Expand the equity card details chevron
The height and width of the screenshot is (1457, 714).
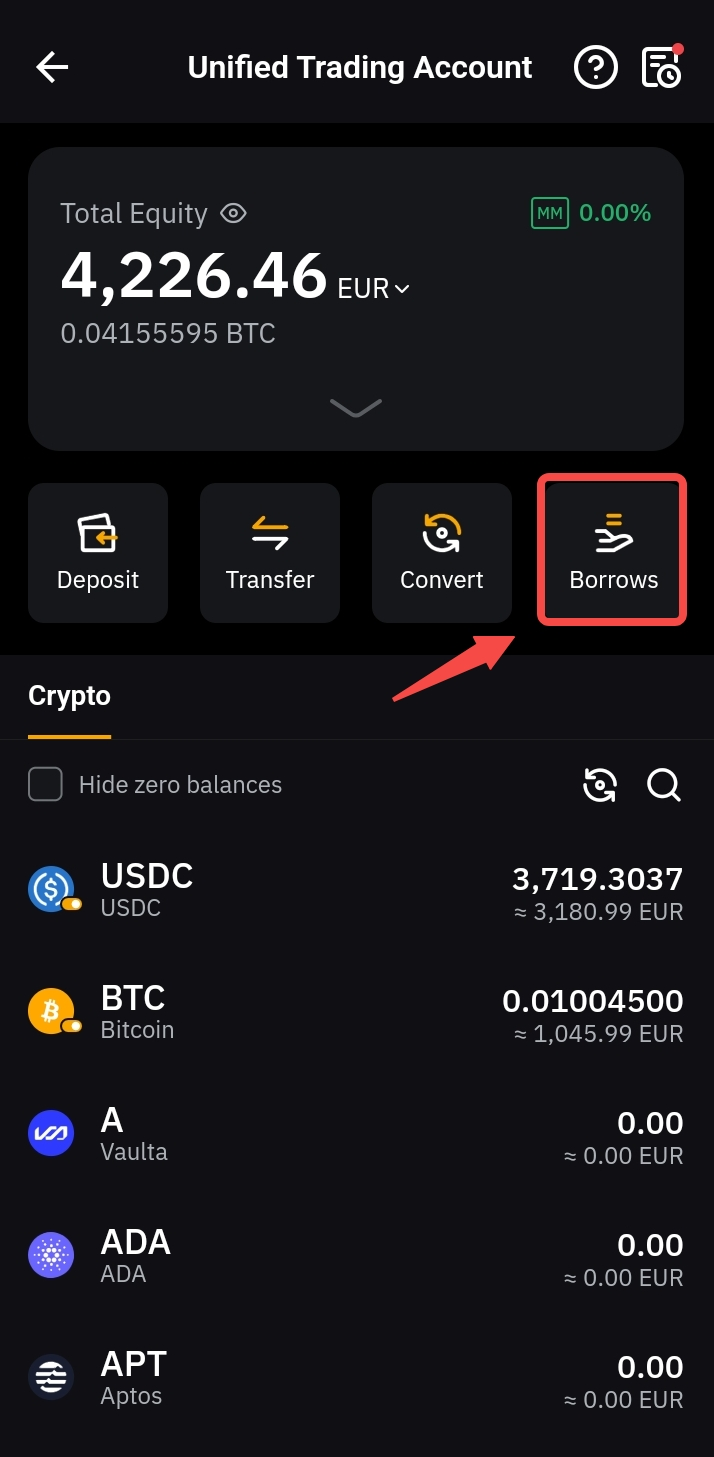(x=356, y=407)
